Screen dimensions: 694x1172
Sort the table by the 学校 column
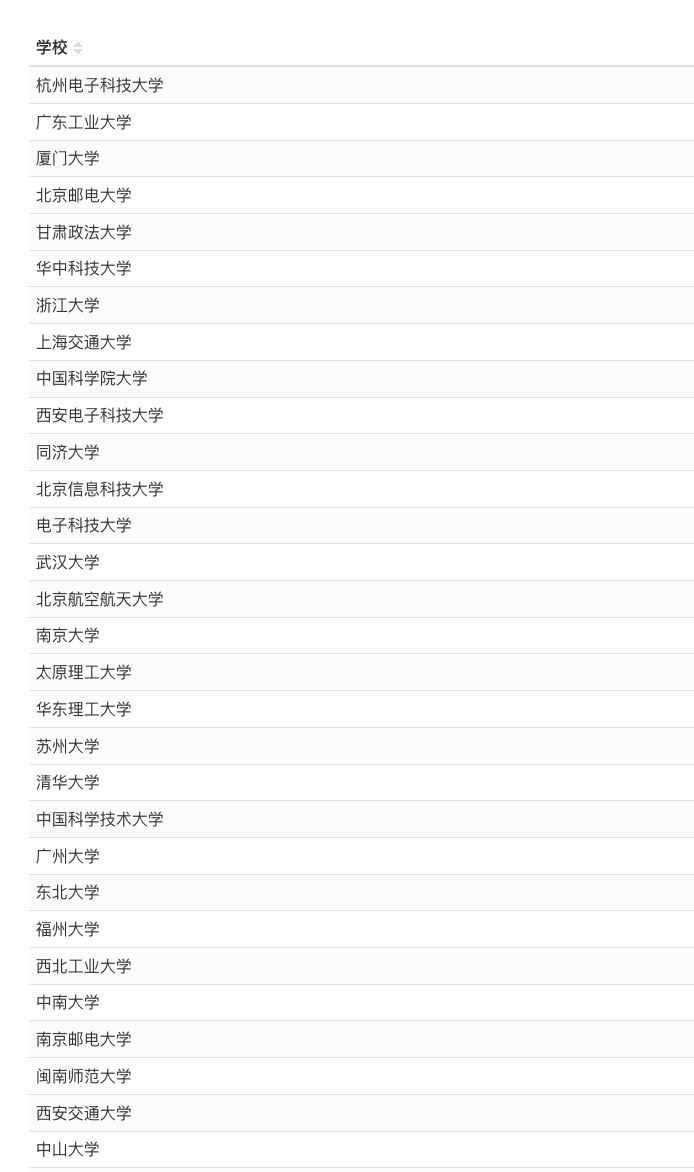pyautogui.click(x=78, y=48)
